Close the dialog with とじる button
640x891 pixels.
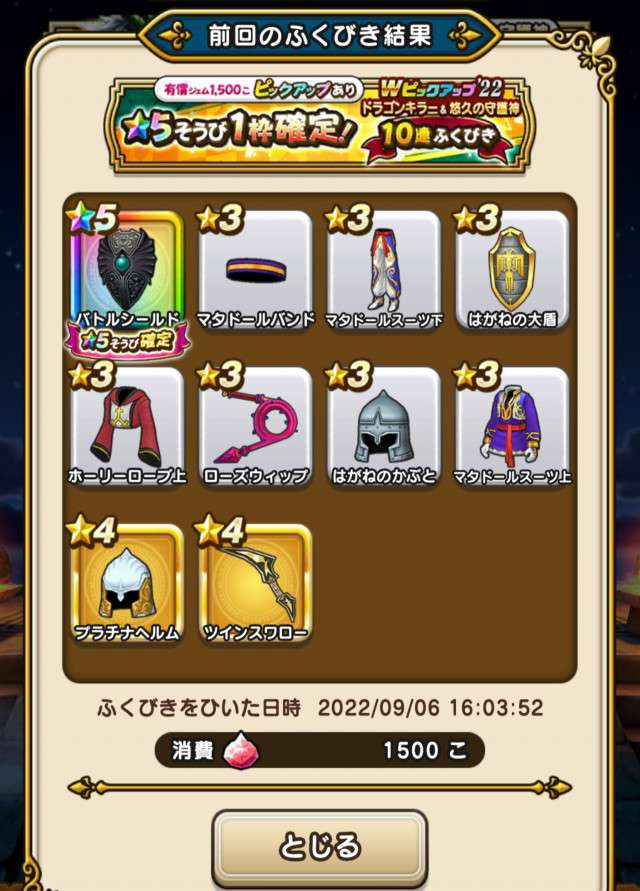point(320,846)
